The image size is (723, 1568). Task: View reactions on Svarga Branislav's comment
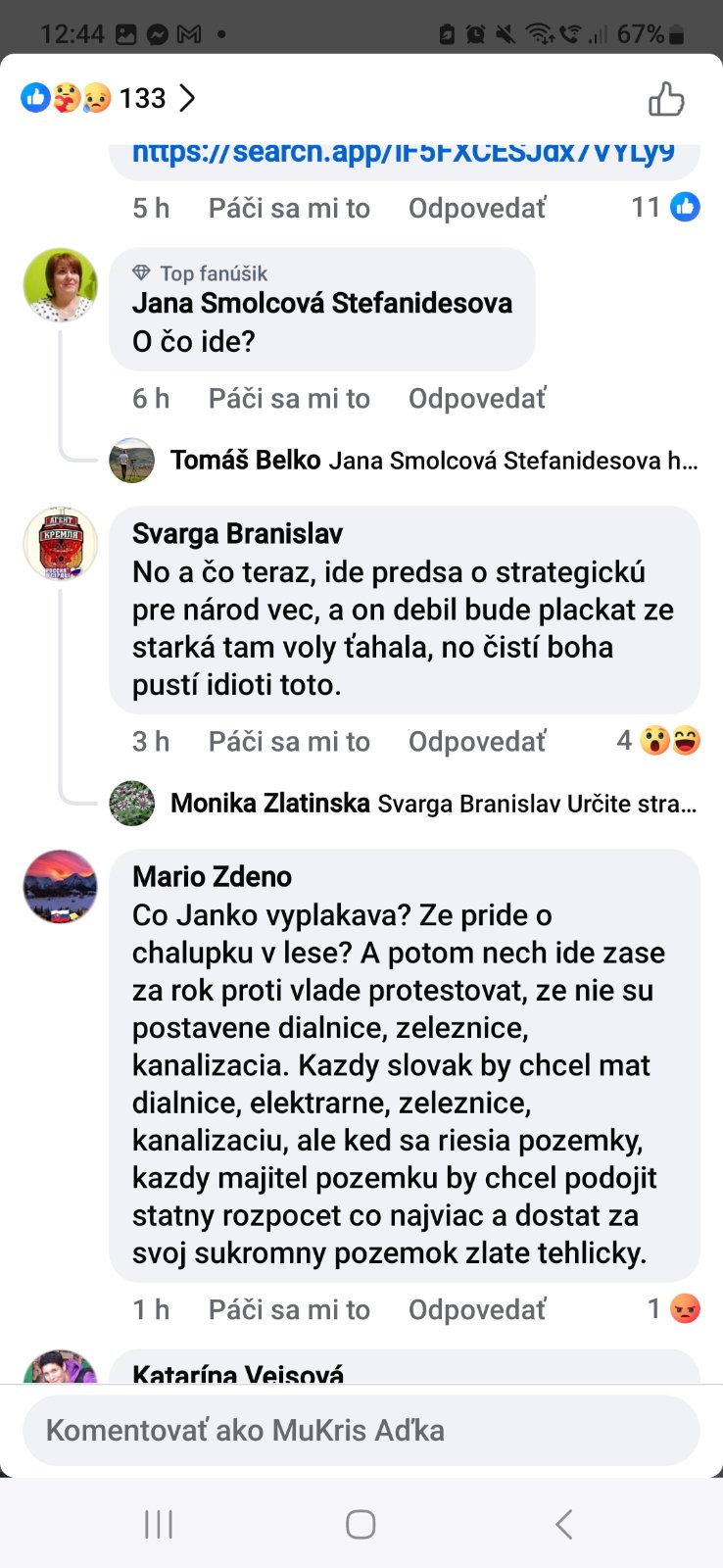coord(658,741)
